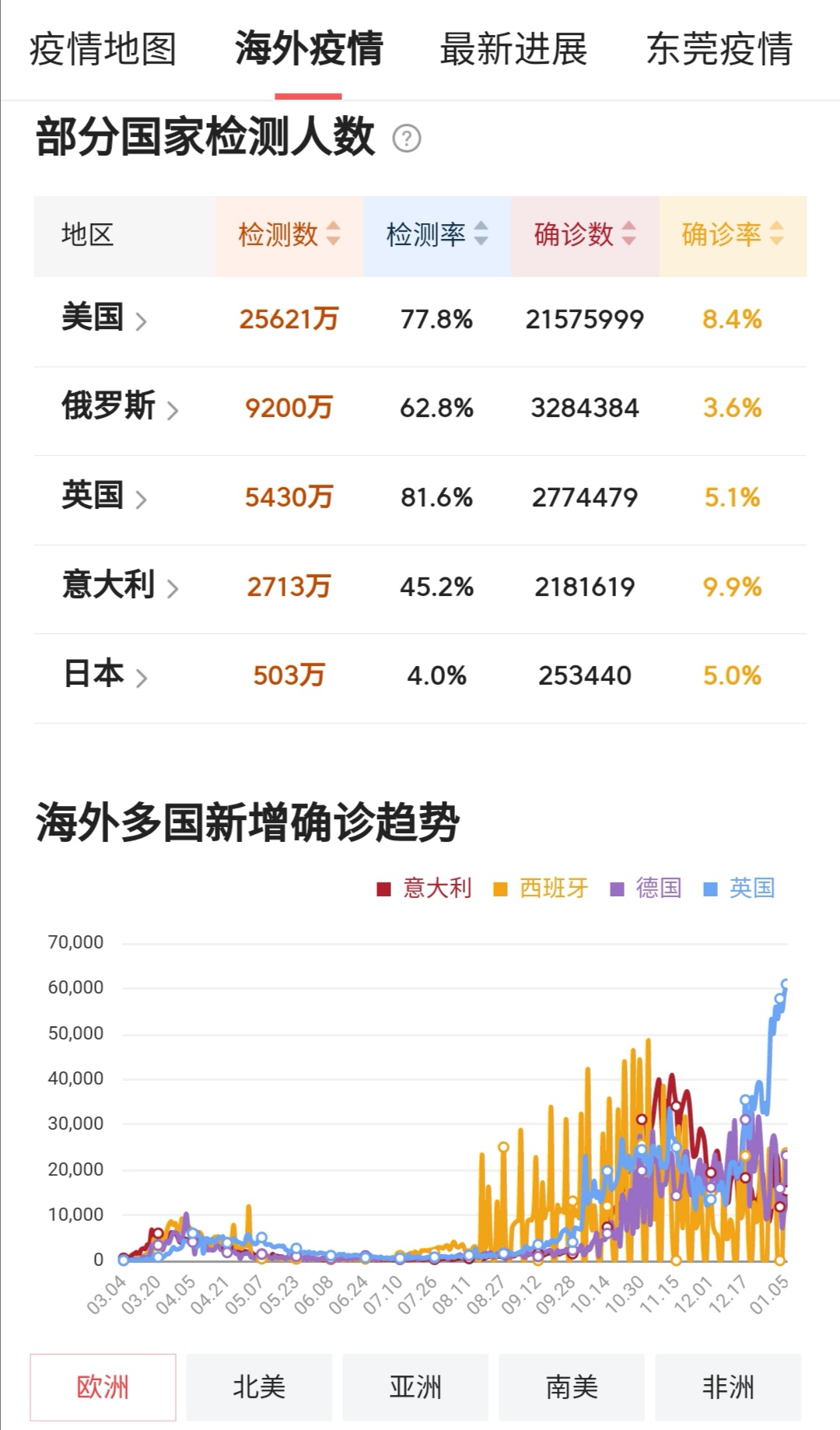Sort the table by 检测率
Screen dimensions: 840x1430
point(437,234)
